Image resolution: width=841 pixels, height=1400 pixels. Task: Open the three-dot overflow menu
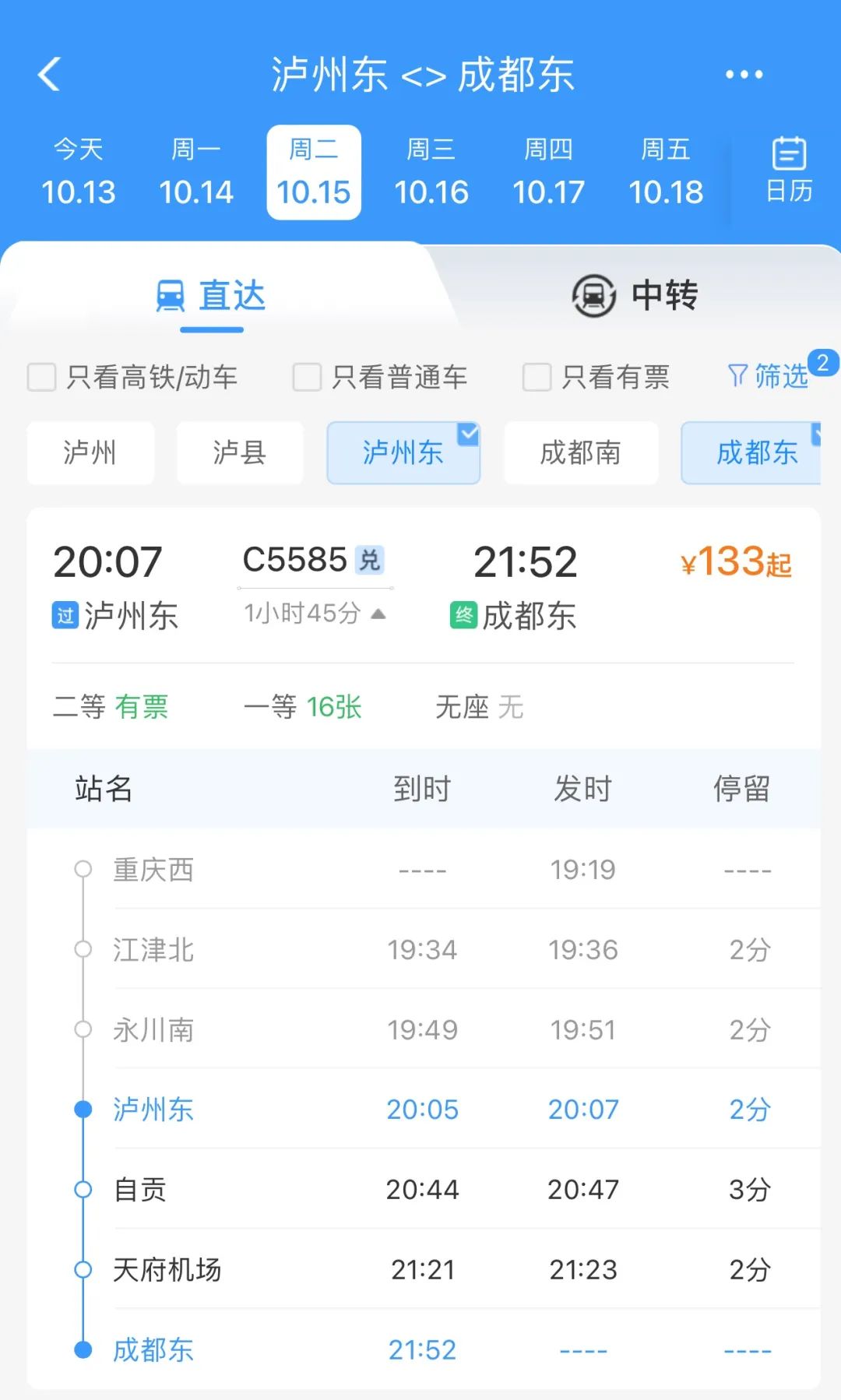[744, 75]
